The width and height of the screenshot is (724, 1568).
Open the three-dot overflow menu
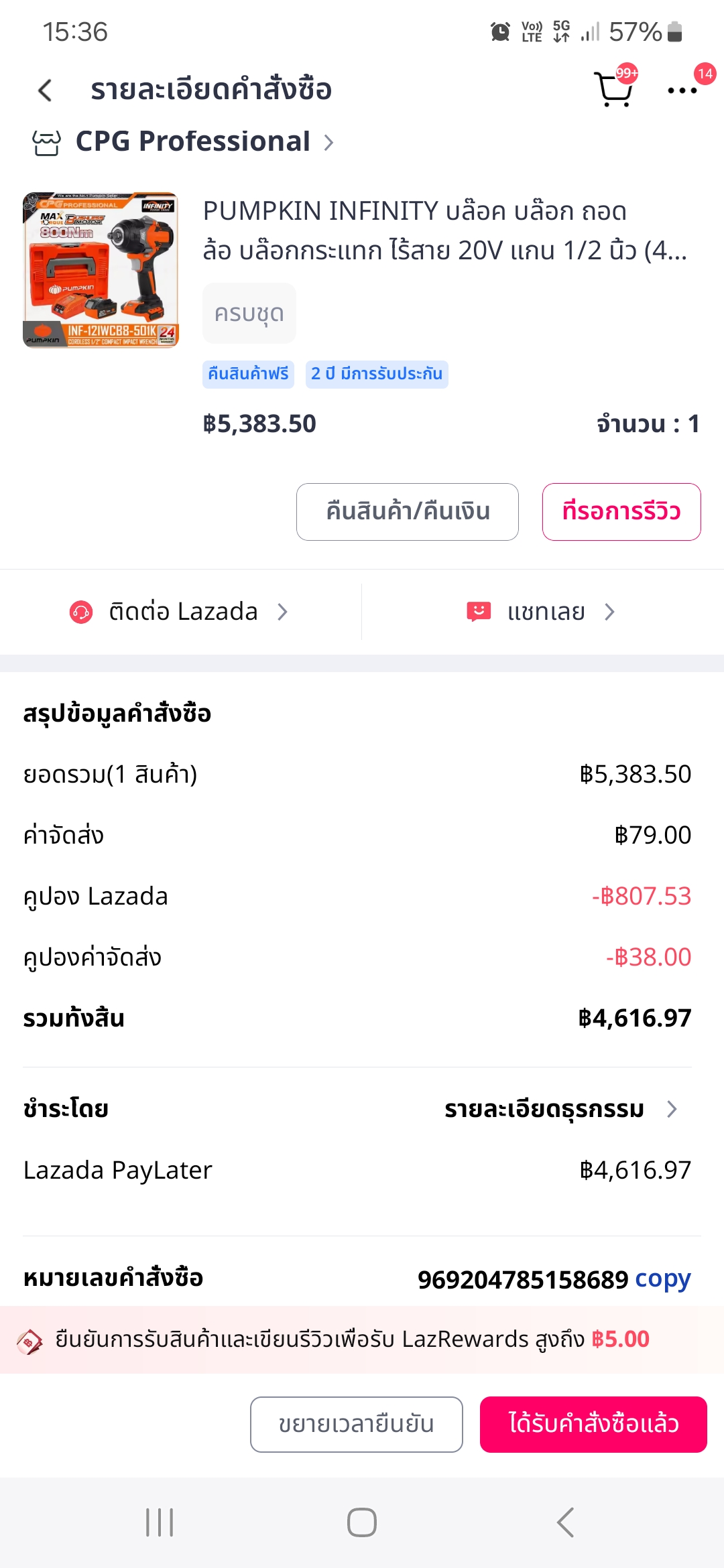pos(682,90)
